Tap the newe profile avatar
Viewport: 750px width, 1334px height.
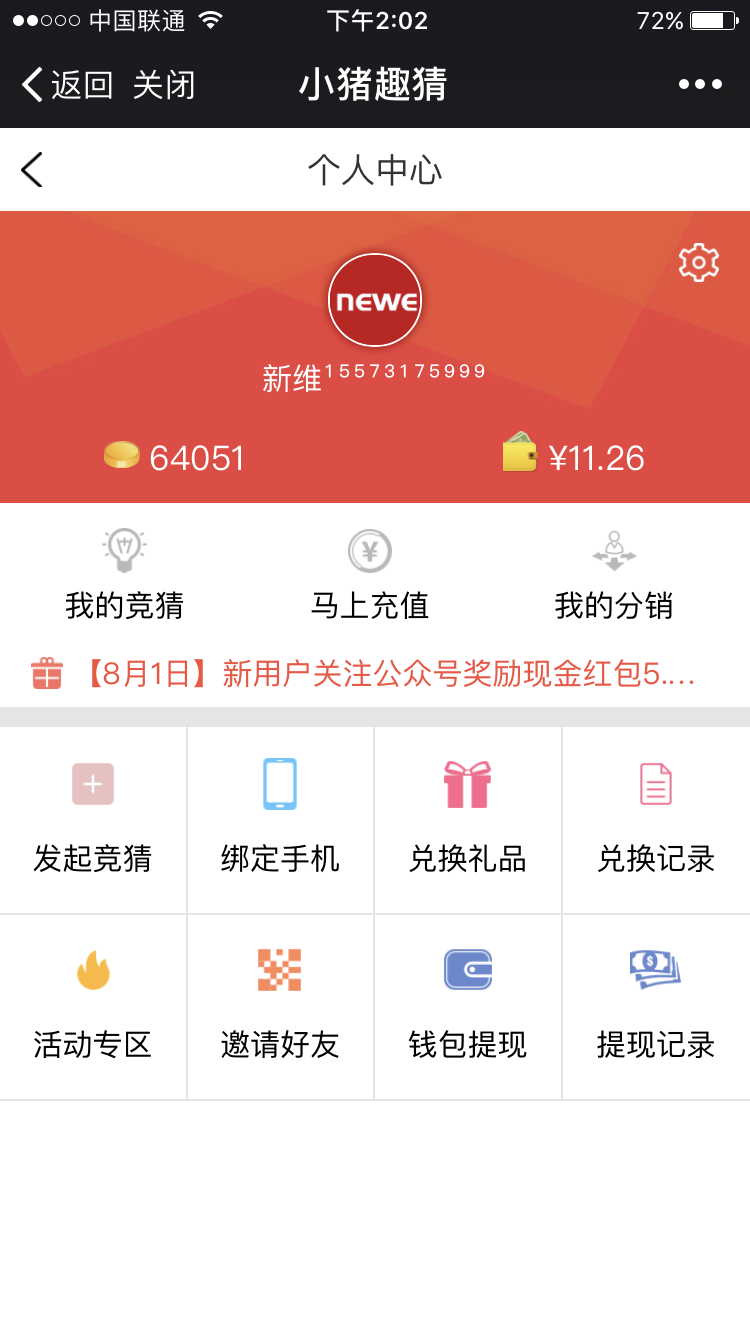(375, 300)
